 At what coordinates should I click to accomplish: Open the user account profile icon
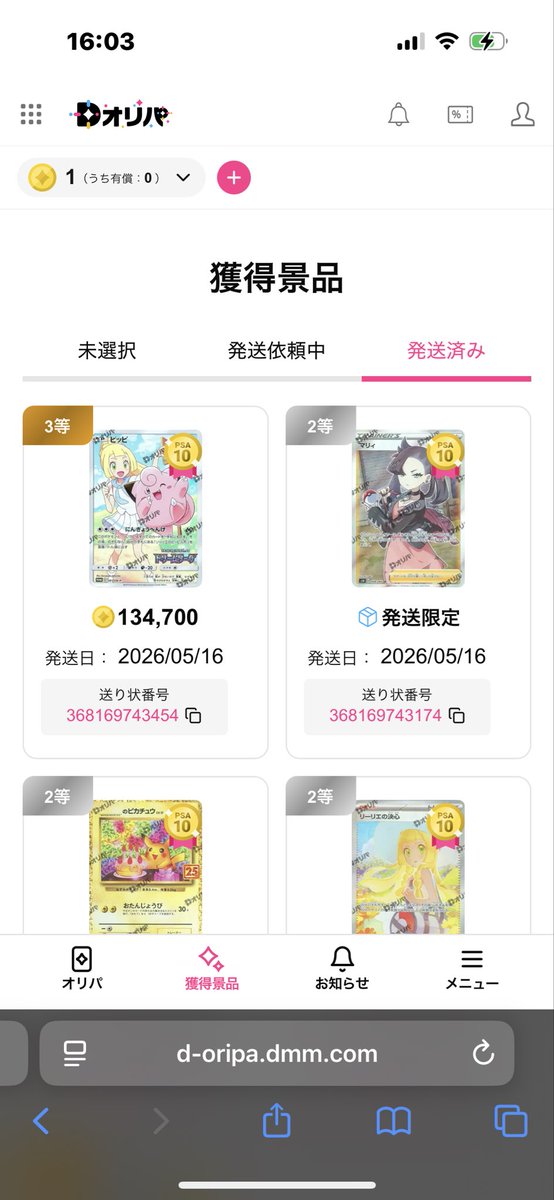click(x=522, y=114)
